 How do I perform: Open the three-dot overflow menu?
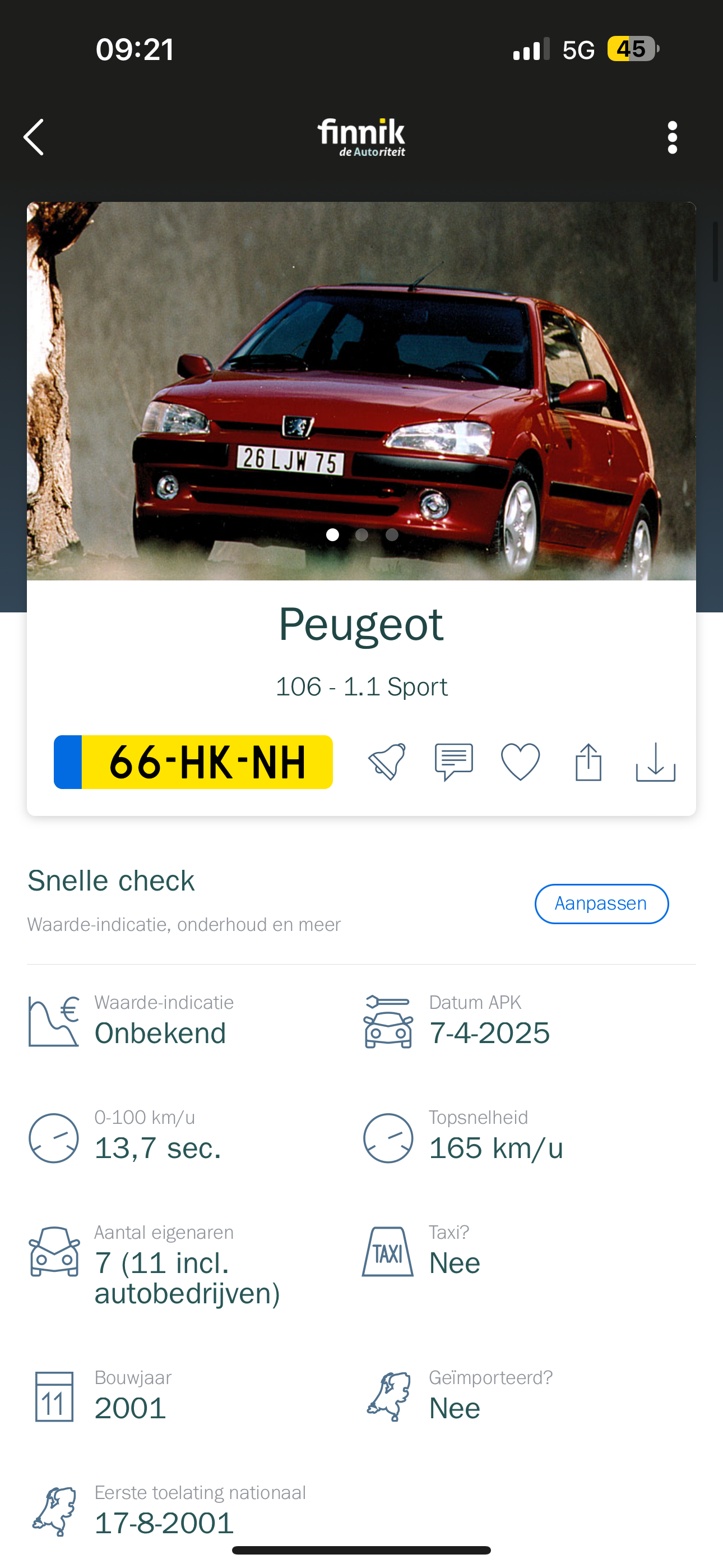click(x=672, y=137)
